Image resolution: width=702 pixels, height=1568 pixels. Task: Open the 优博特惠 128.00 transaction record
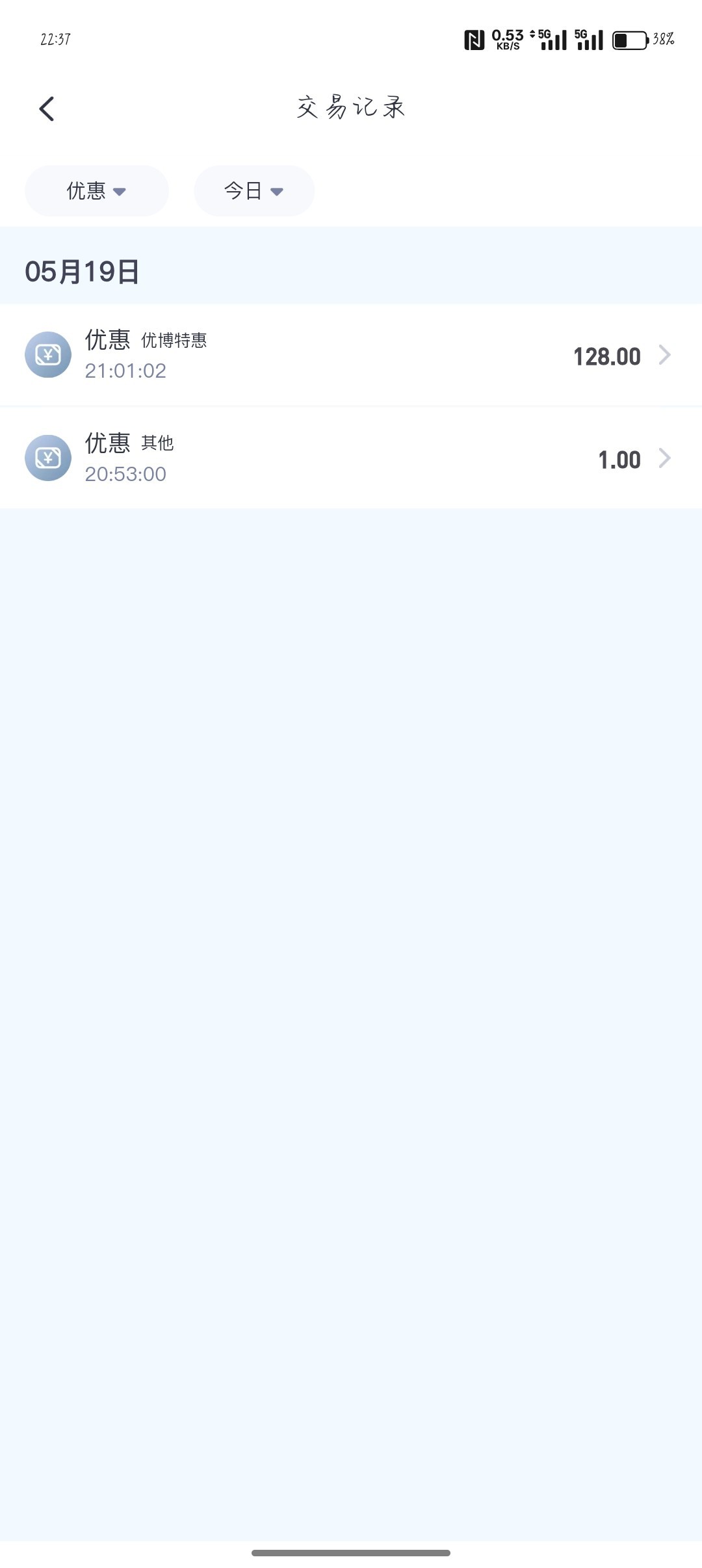click(351, 355)
